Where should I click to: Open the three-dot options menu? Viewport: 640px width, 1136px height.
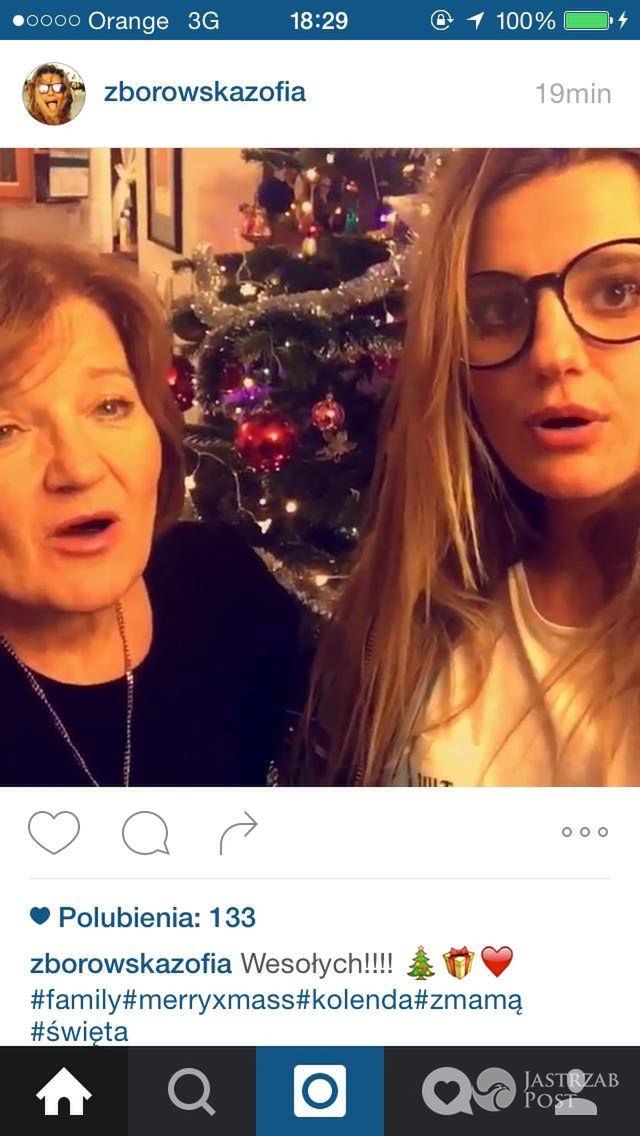coord(584,832)
